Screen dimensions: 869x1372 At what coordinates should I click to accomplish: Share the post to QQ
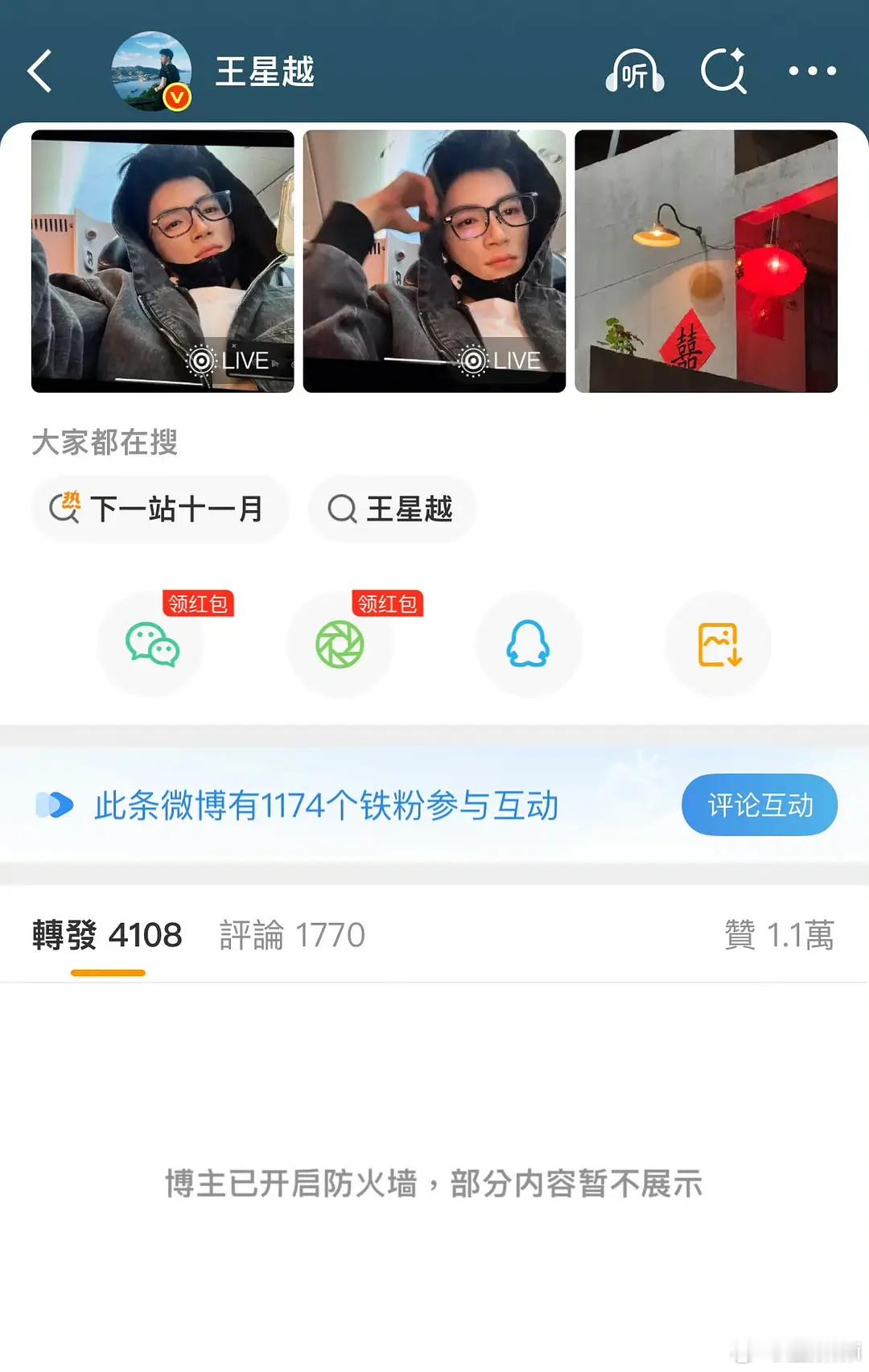(529, 644)
